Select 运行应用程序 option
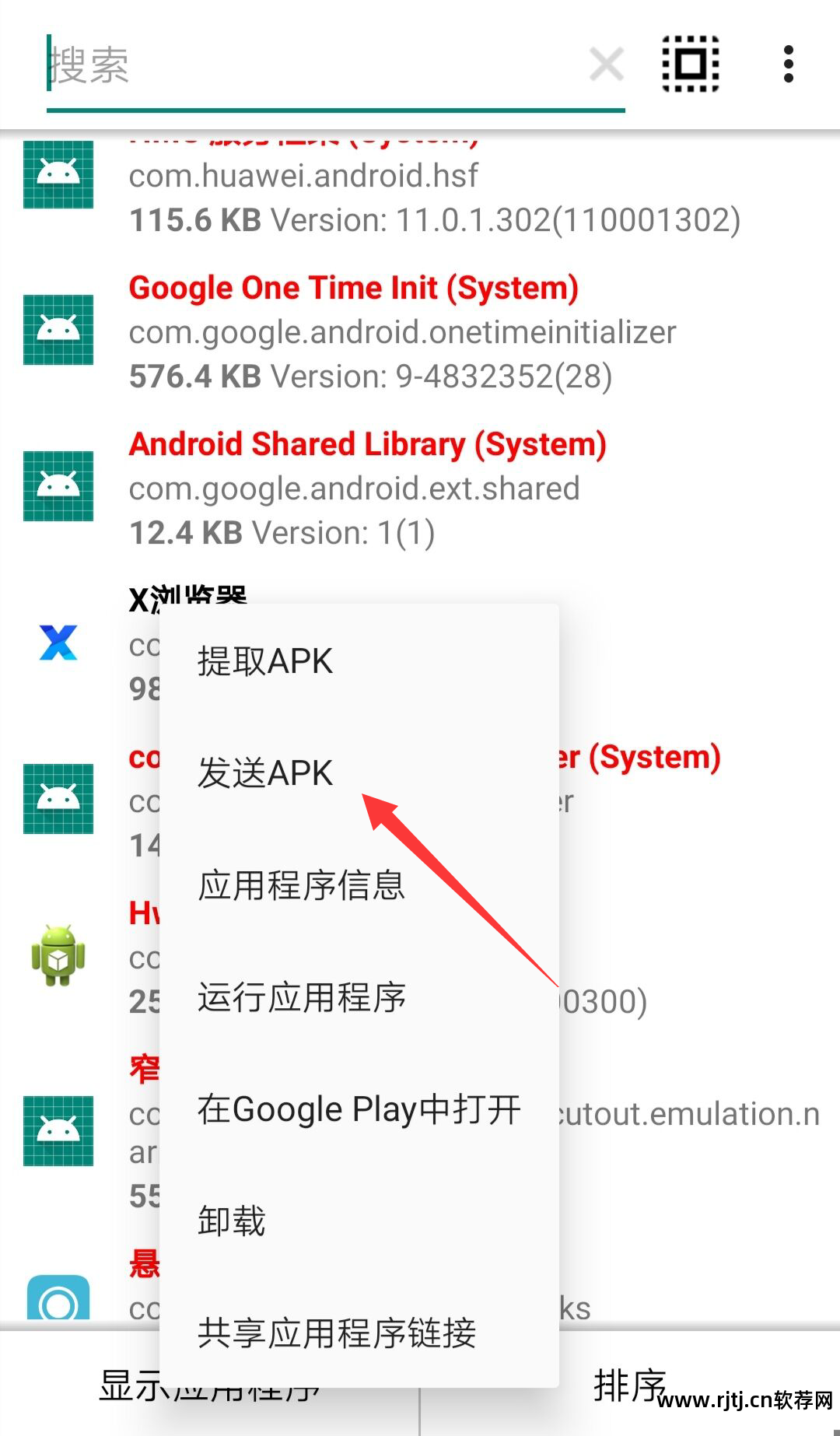Viewport: 840px width, 1436px height. 301,997
